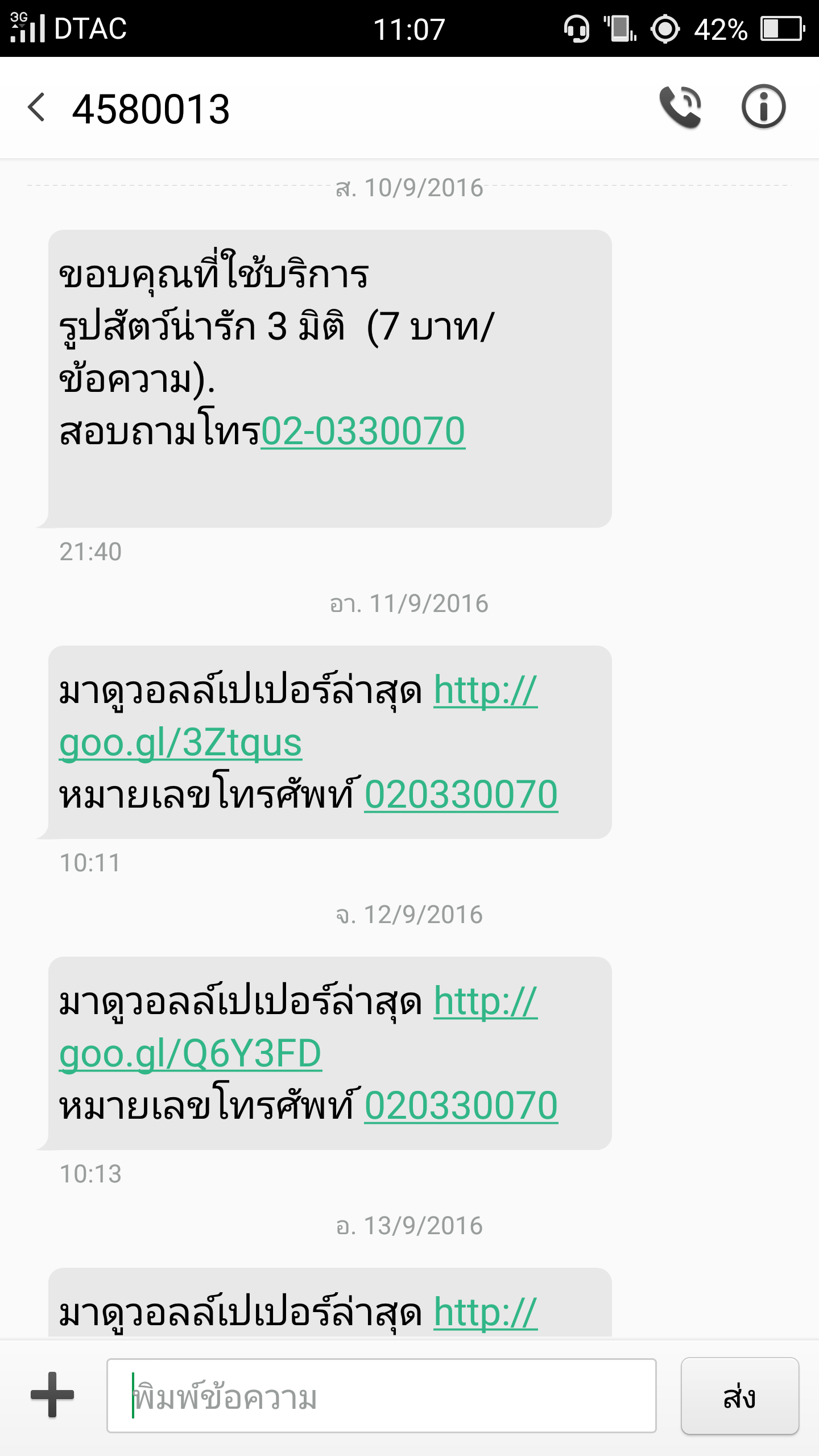Tap phone link 02-0330070
The height and width of the screenshot is (1456, 819).
pyautogui.click(x=363, y=432)
